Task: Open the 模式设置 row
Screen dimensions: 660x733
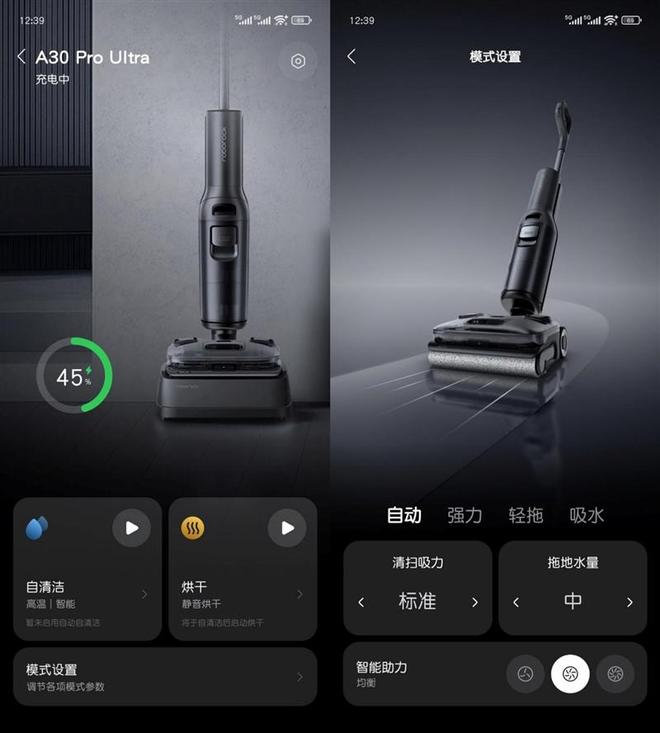Action: pyautogui.click(x=165, y=677)
